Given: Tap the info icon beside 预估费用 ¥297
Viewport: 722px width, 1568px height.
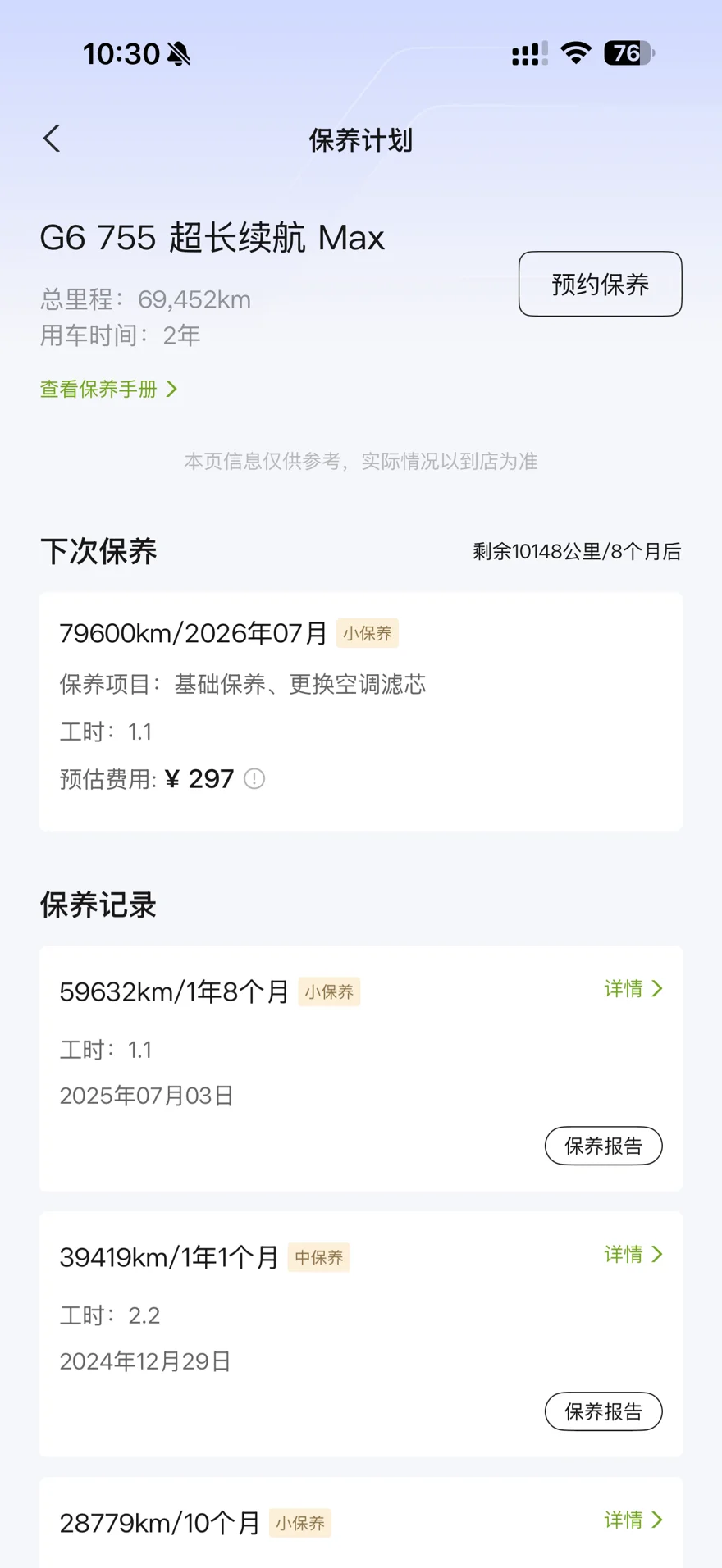Looking at the screenshot, I should coord(254,778).
